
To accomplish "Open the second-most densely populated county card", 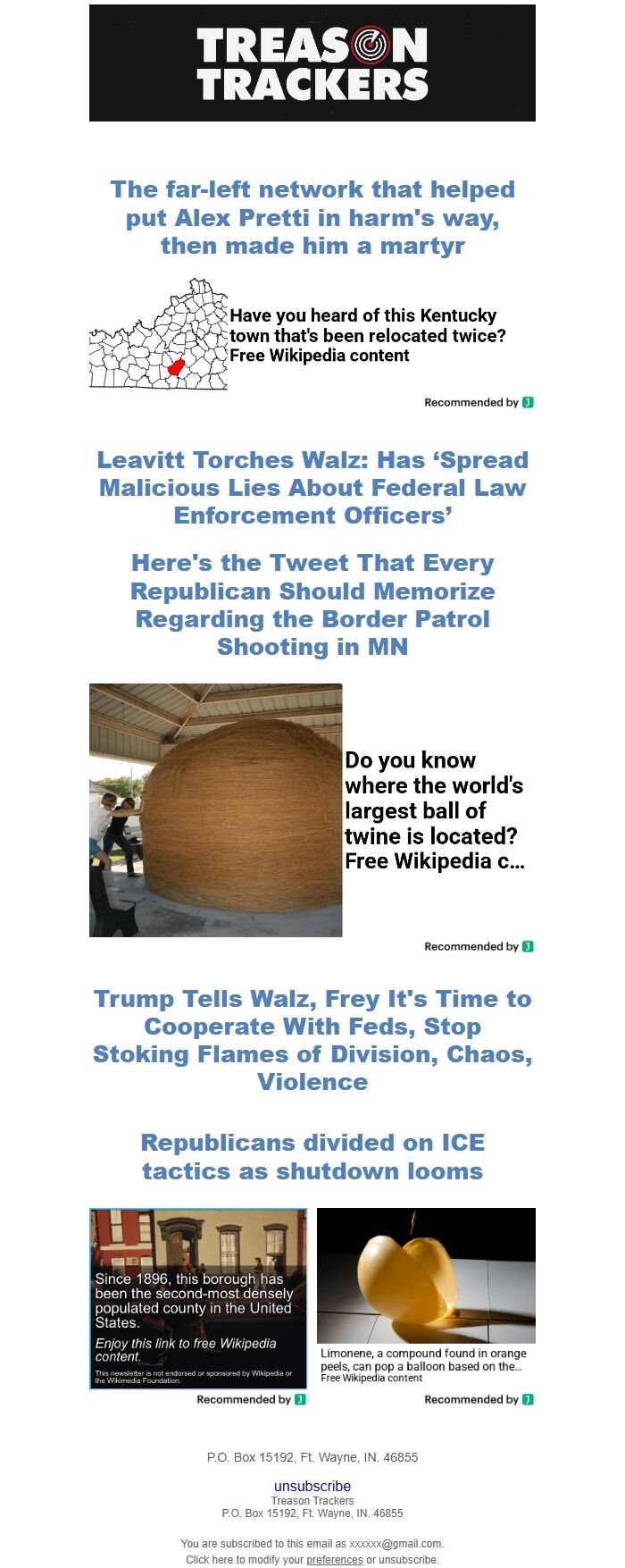I will pyautogui.click(x=198, y=1298).
